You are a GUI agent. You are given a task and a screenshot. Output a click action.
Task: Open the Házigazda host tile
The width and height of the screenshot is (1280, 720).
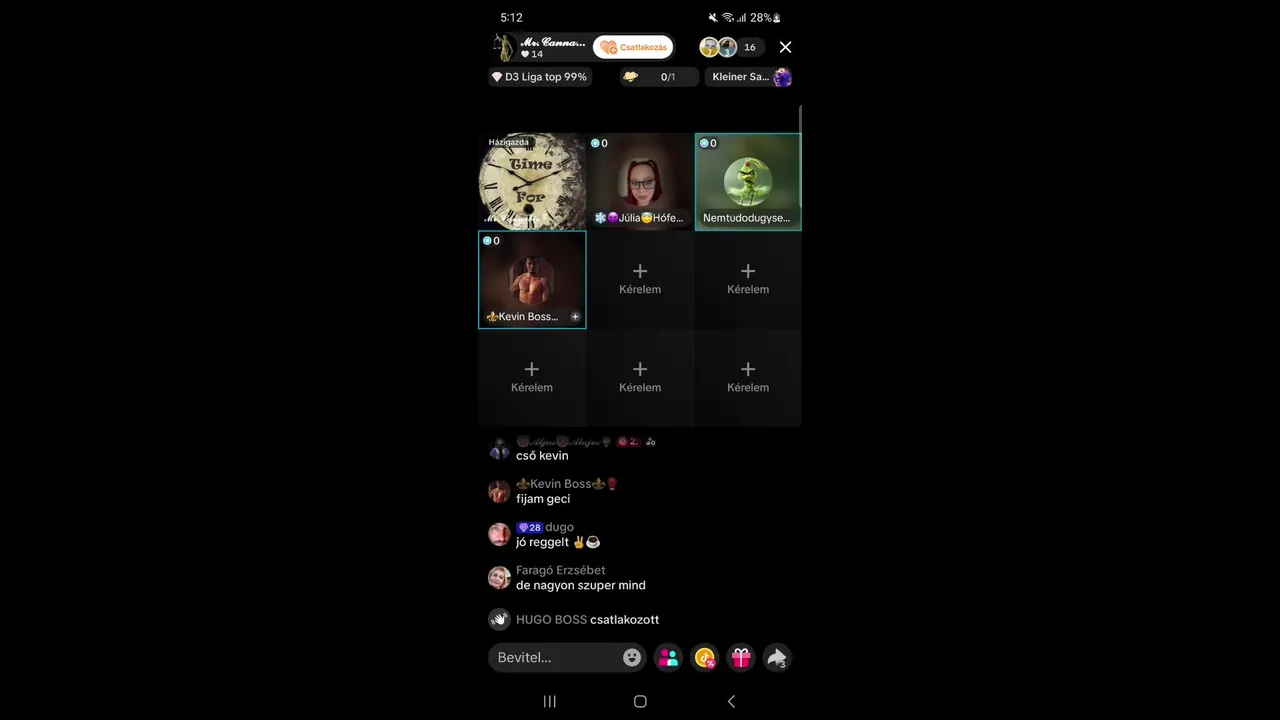click(532, 181)
